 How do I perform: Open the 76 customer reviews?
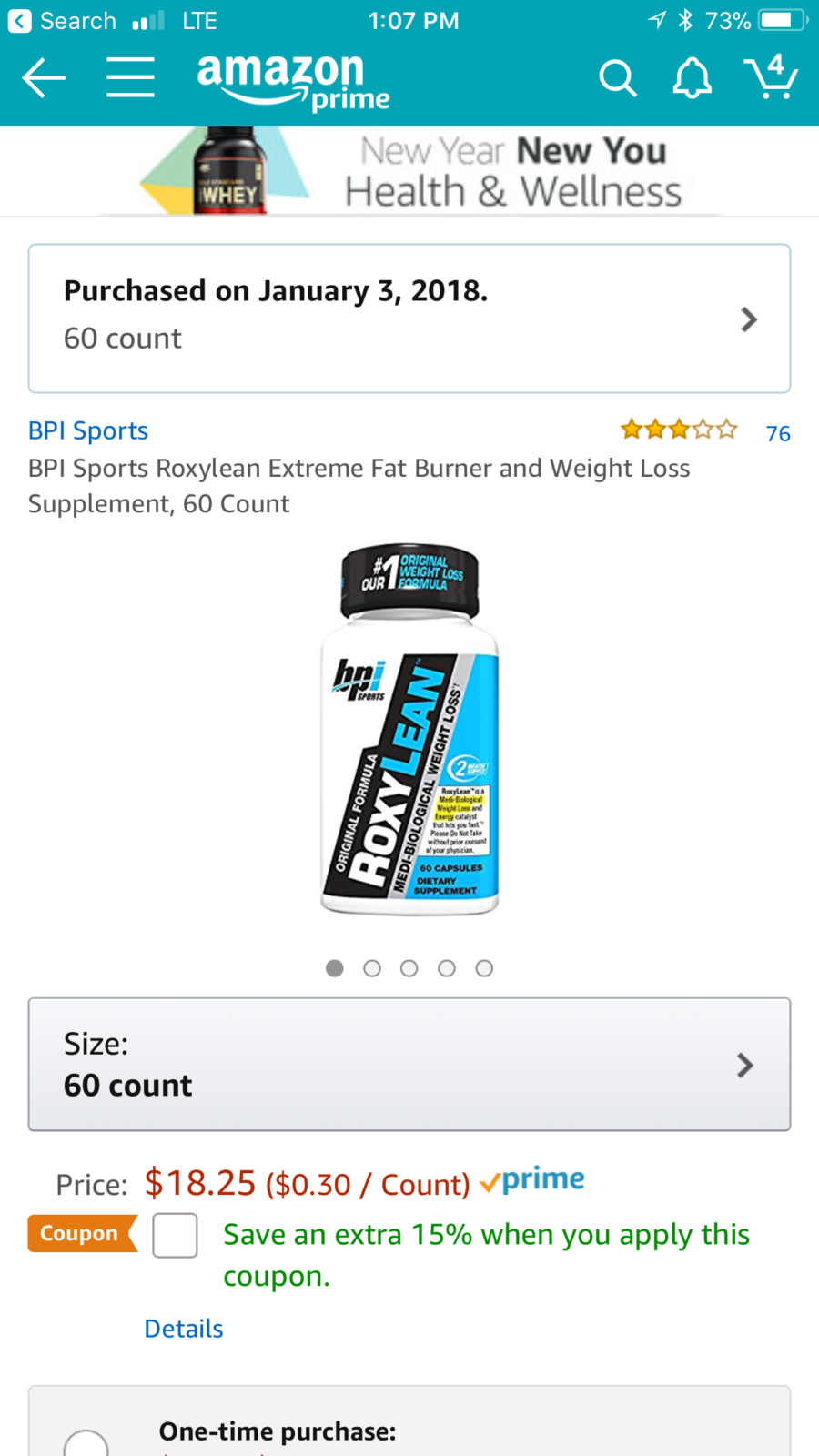pos(778,433)
